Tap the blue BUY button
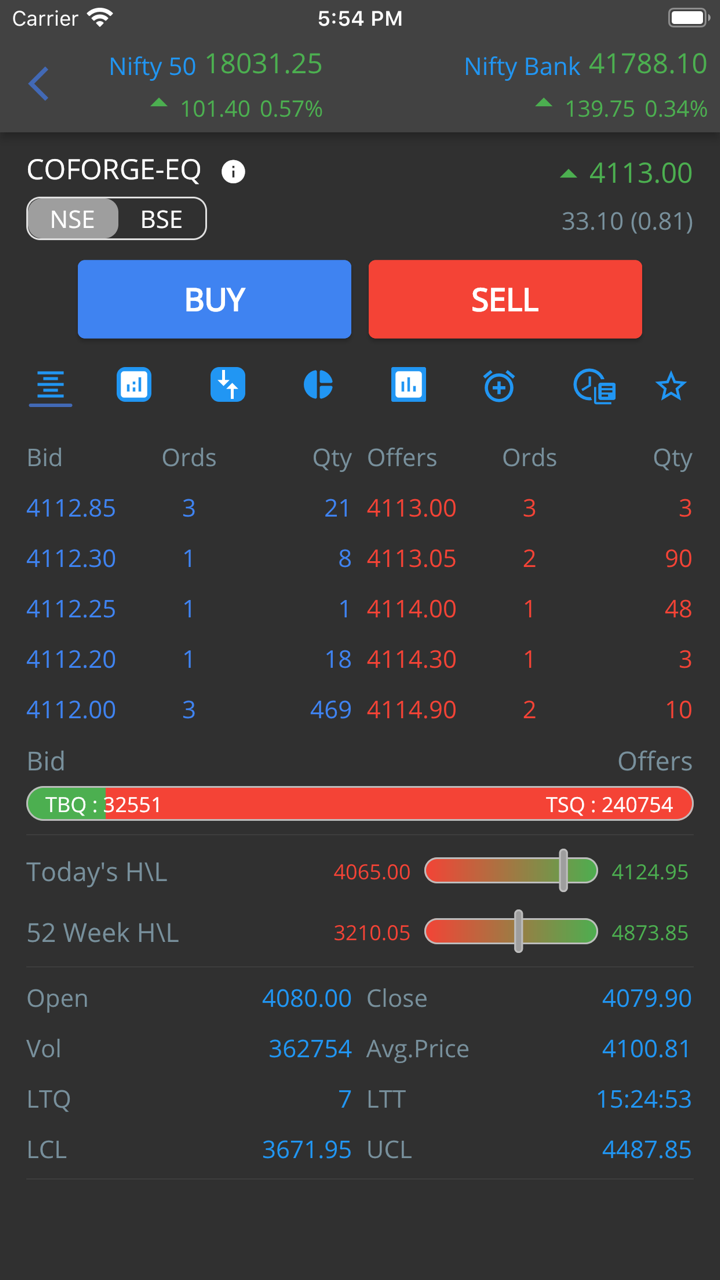Image resolution: width=720 pixels, height=1280 pixels. 214,299
